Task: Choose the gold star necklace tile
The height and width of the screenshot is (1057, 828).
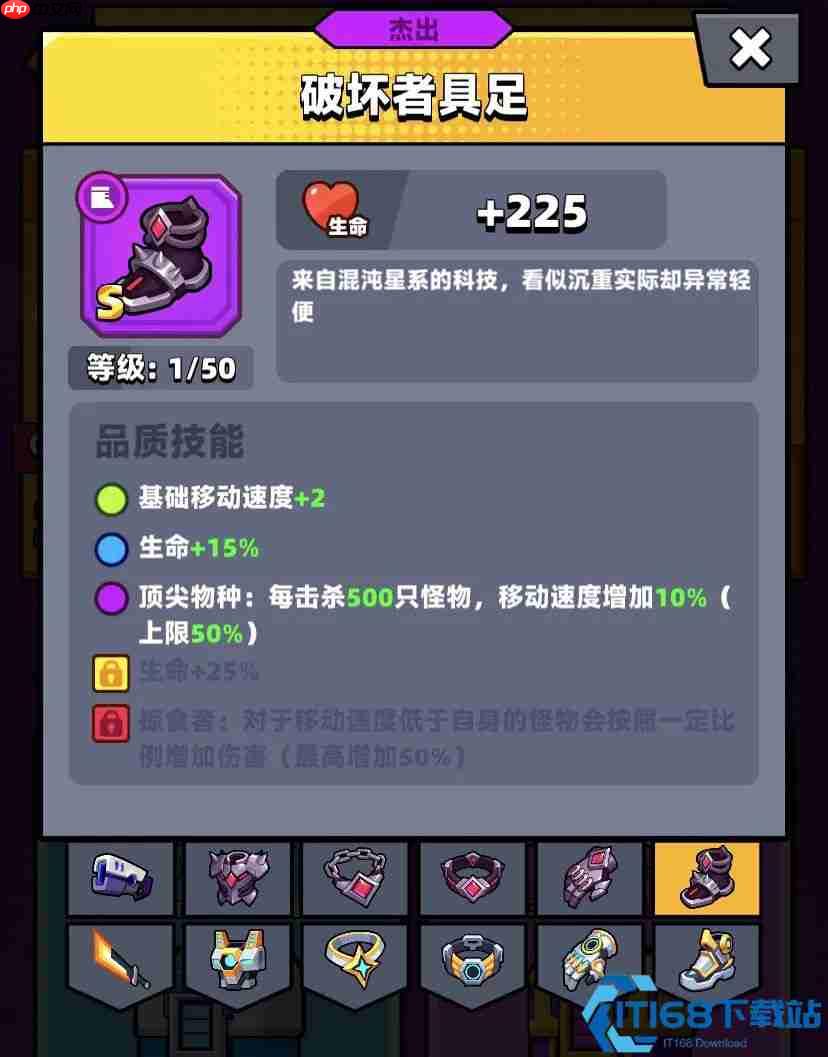Action: pos(355,960)
